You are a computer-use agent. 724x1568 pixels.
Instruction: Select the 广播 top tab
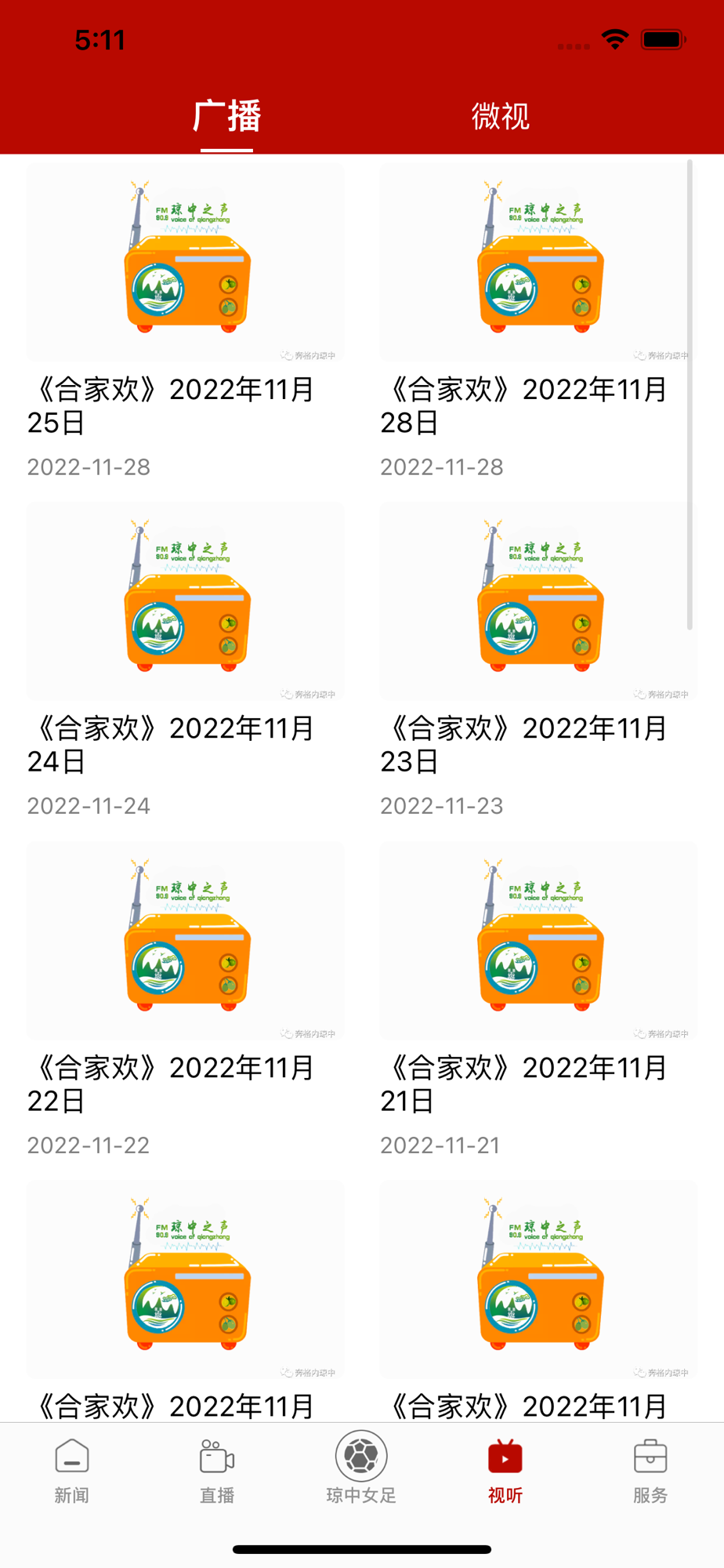pyautogui.click(x=226, y=116)
